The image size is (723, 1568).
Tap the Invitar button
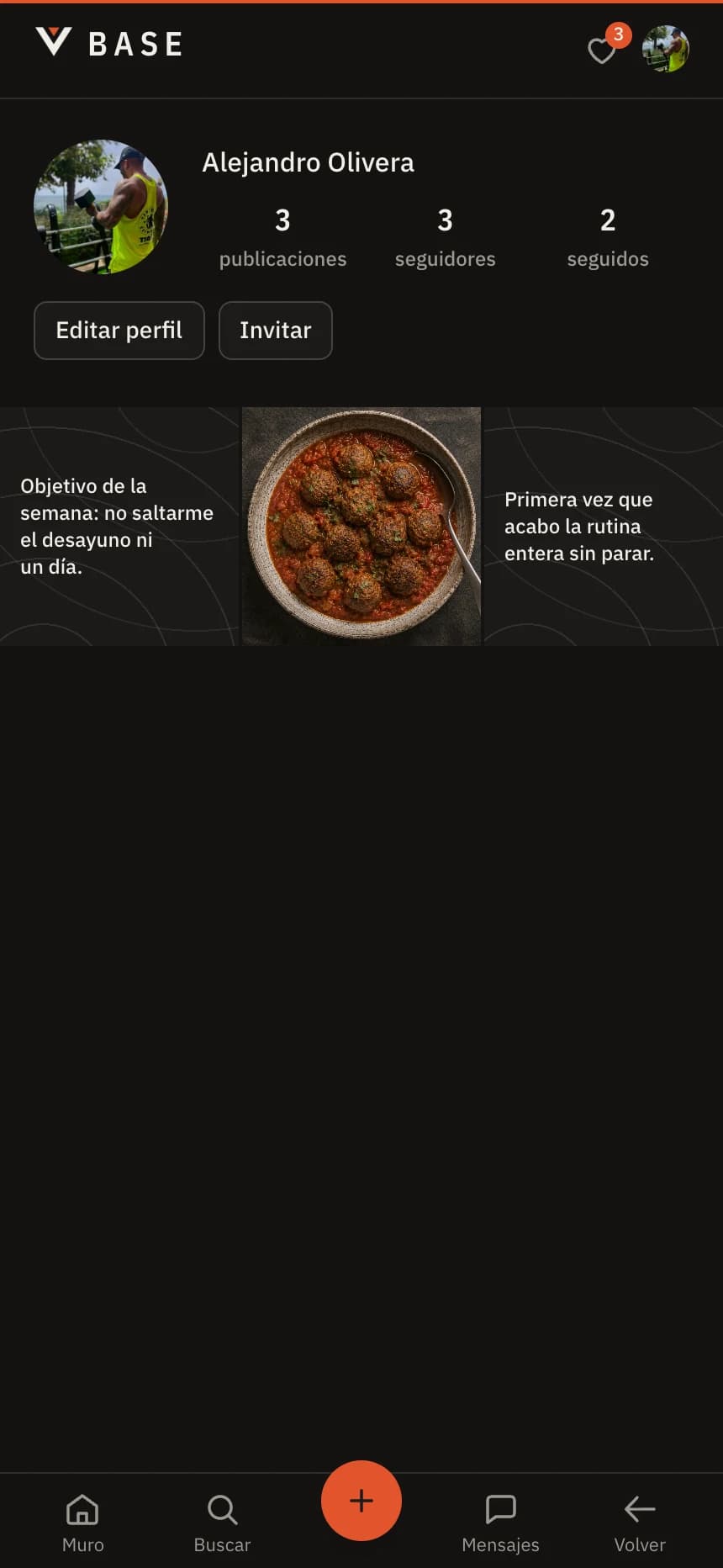point(276,331)
